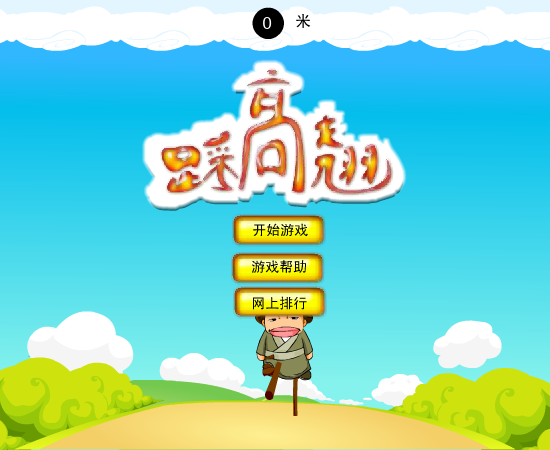Start the game with 开始游戏

point(279,230)
